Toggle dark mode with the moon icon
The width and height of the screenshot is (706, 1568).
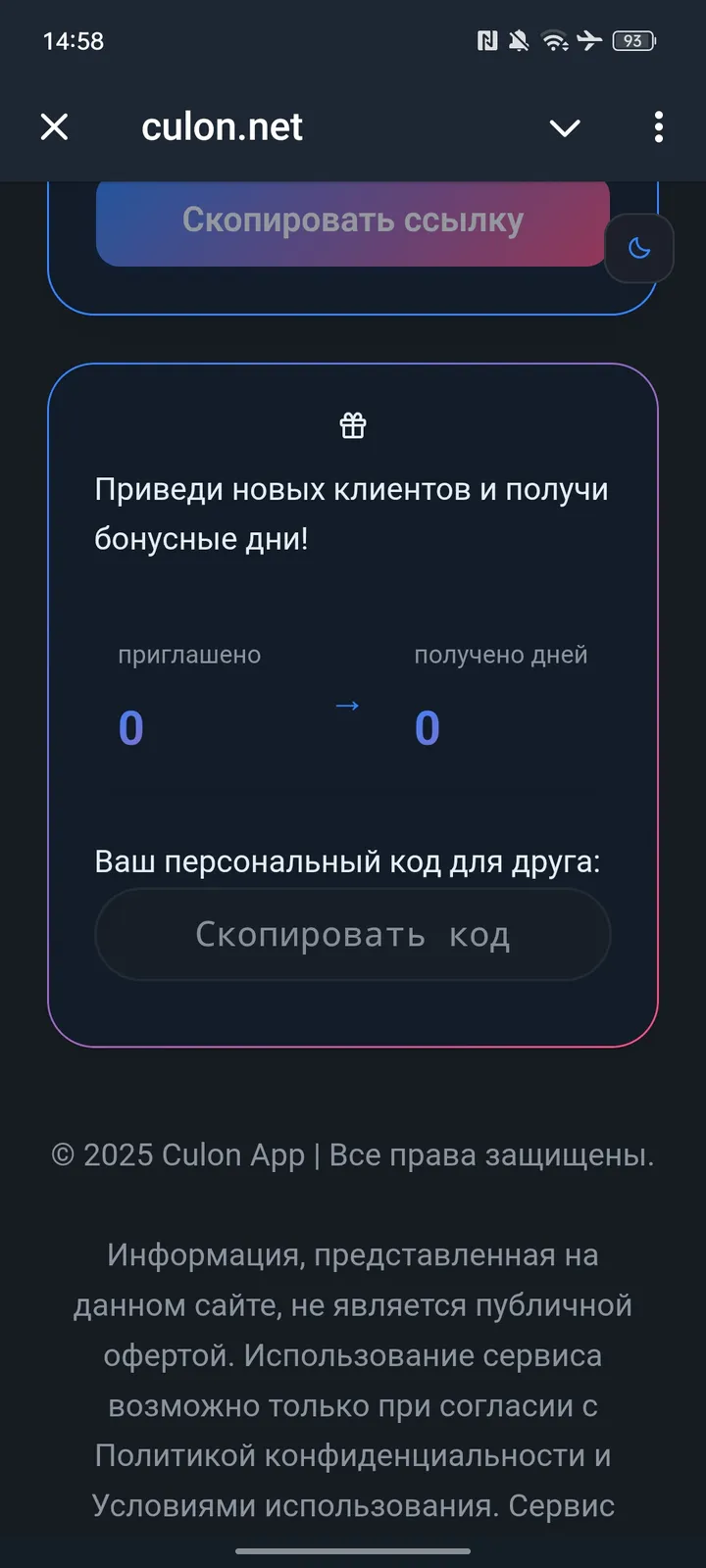click(x=639, y=249)
